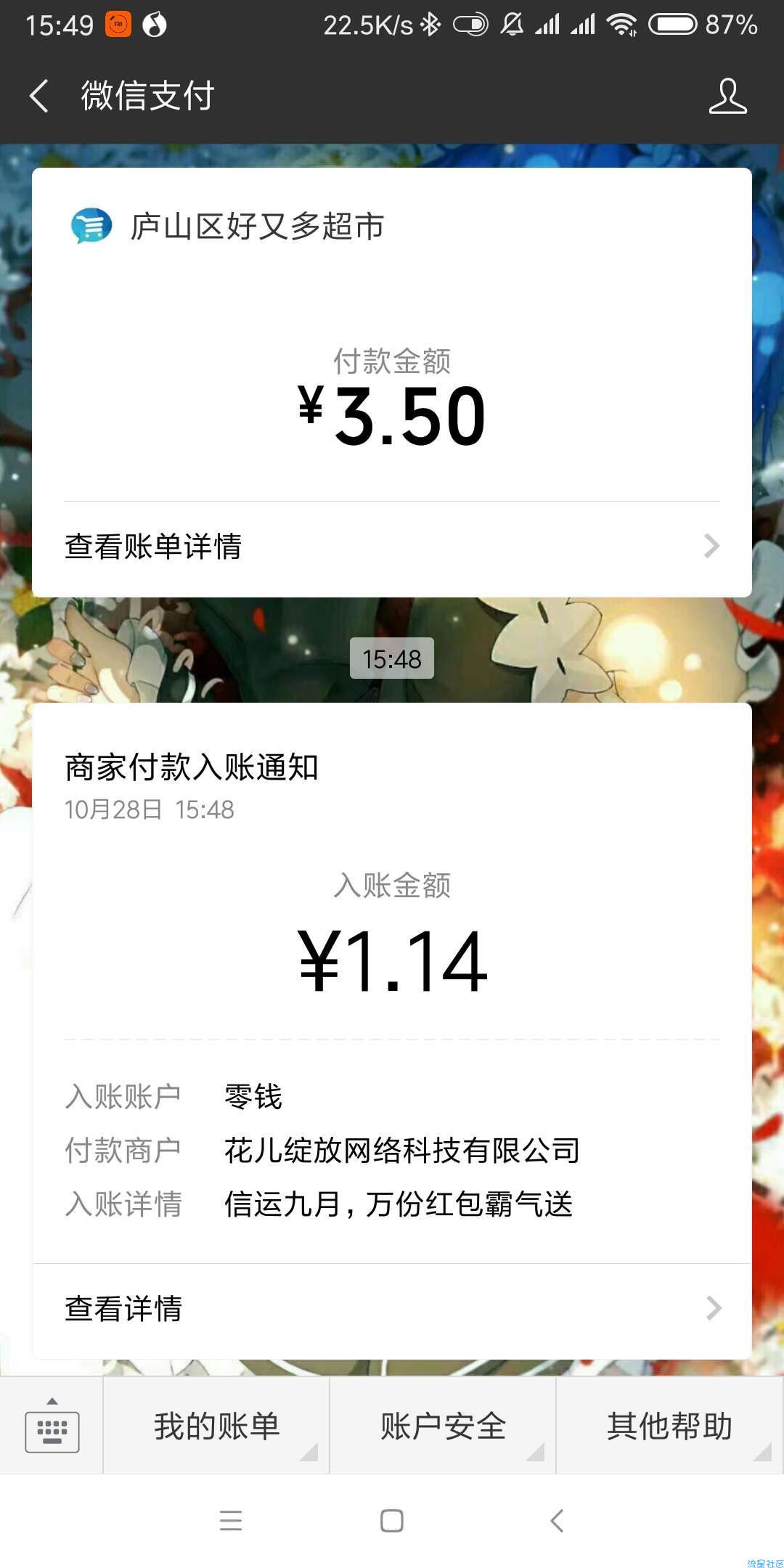Open 查看详情 for the ¥1.14 credit
The width and height of the screenshot is (784, 1568).
[x=392, y=1309]
